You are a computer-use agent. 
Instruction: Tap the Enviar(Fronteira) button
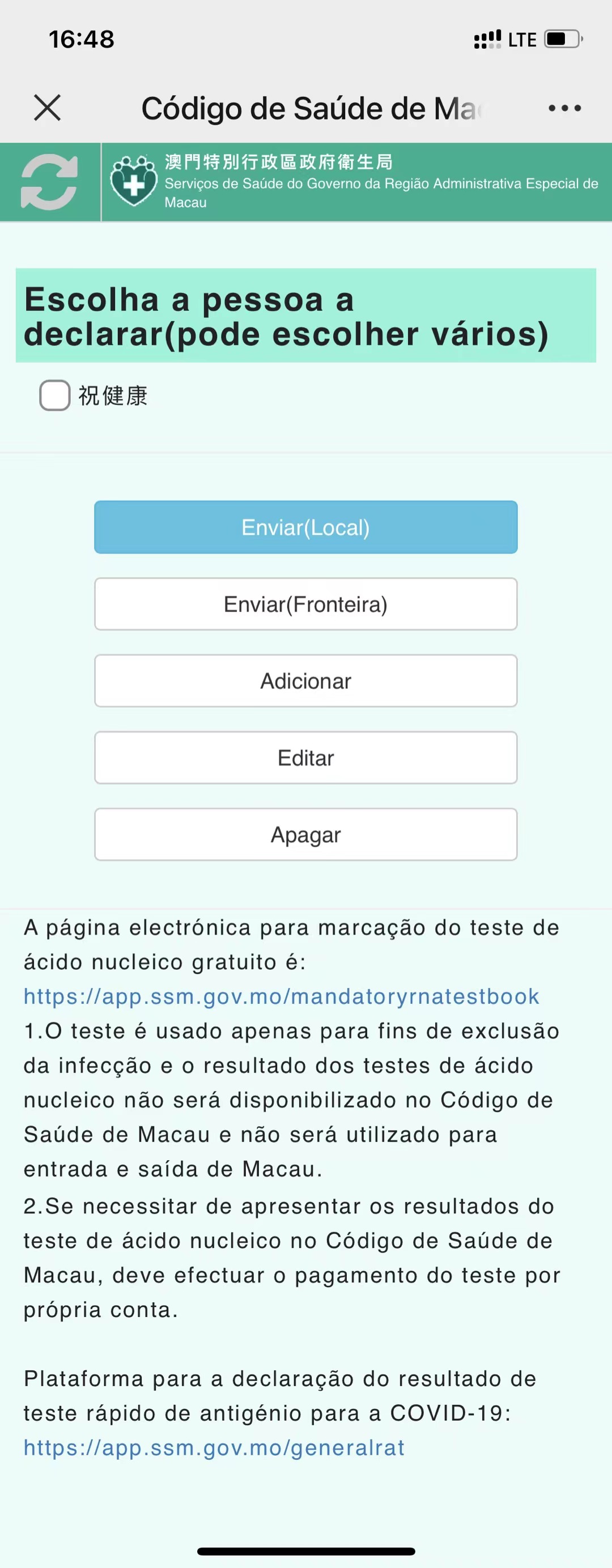(305, 604)
